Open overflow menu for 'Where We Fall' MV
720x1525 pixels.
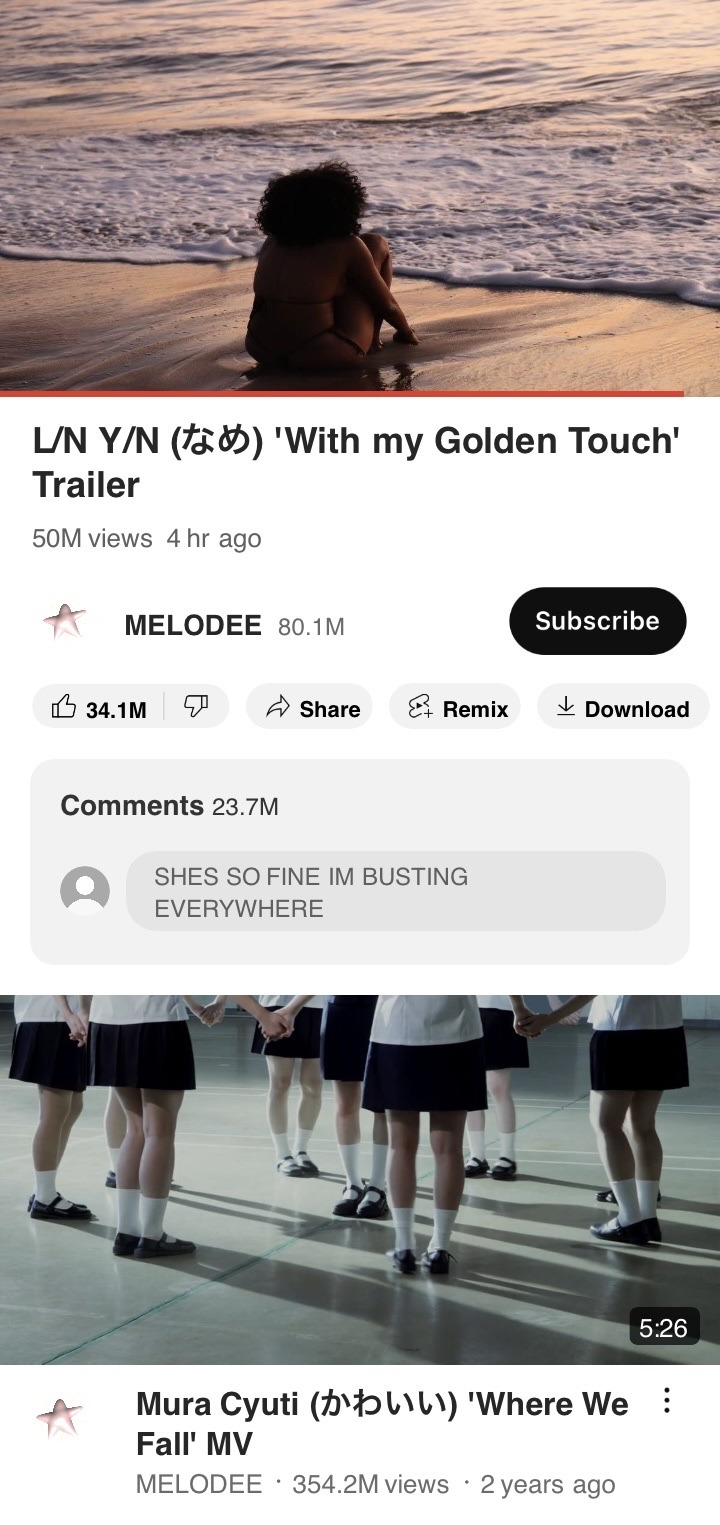tap(667, 1401)
